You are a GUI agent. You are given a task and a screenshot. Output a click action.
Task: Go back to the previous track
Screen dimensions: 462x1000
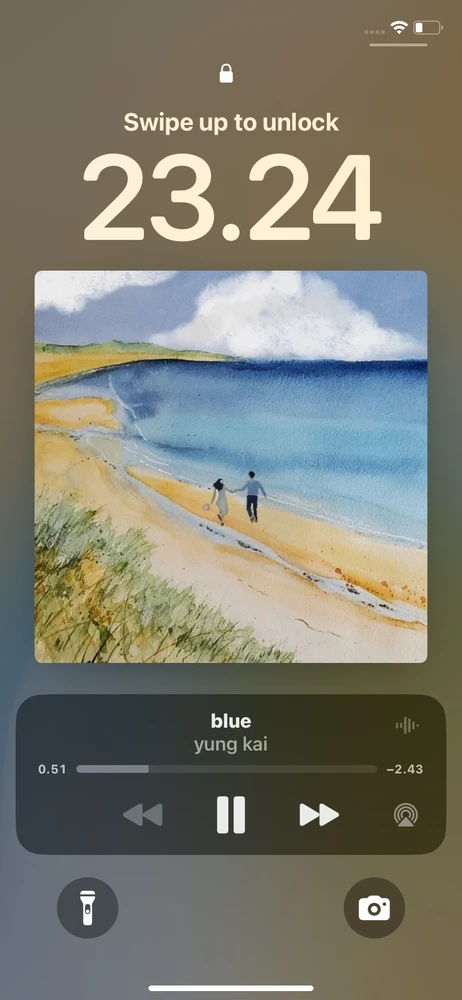142,815
